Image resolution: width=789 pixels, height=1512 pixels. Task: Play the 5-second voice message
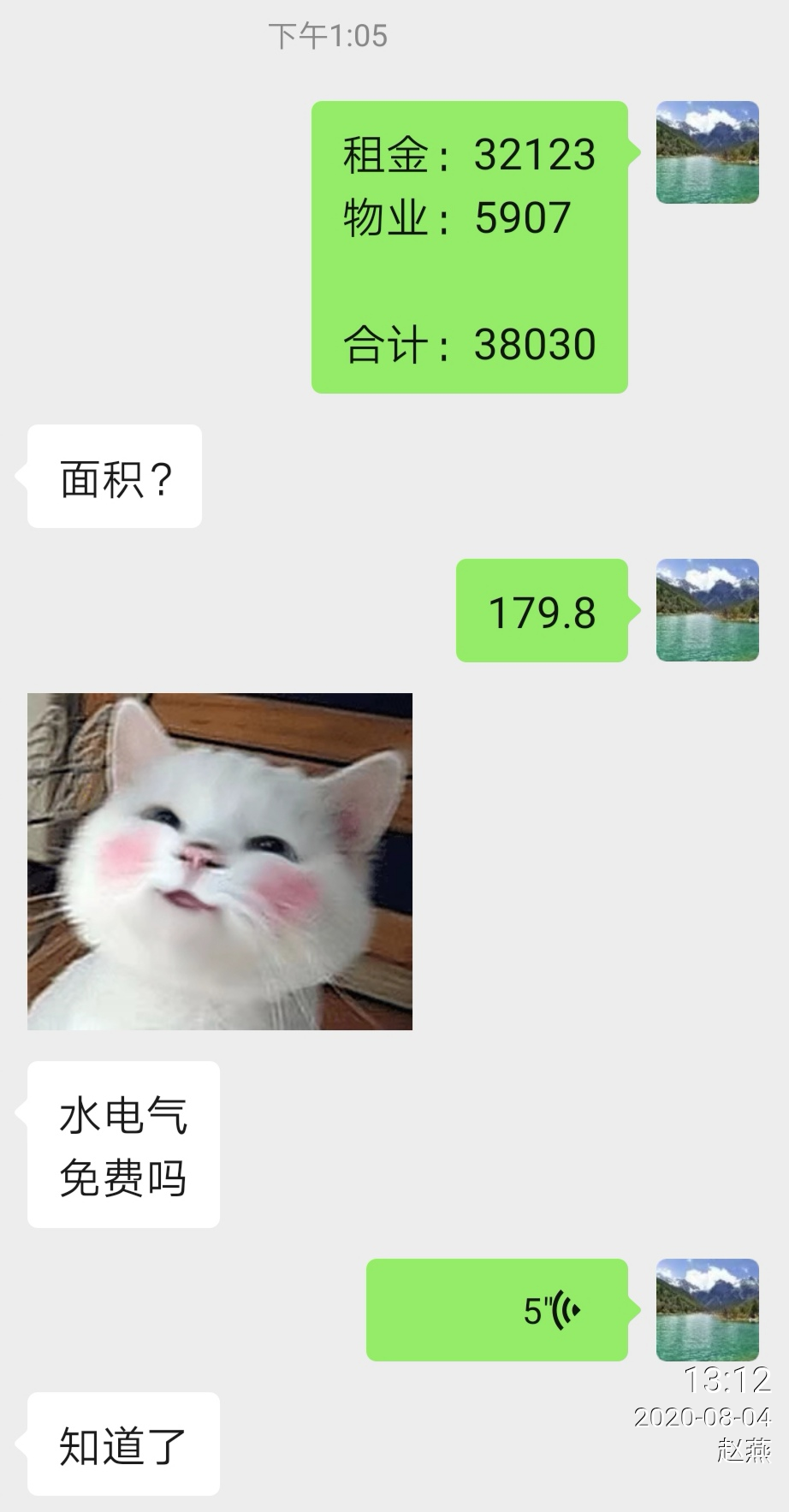click(x=497, y=1310)
